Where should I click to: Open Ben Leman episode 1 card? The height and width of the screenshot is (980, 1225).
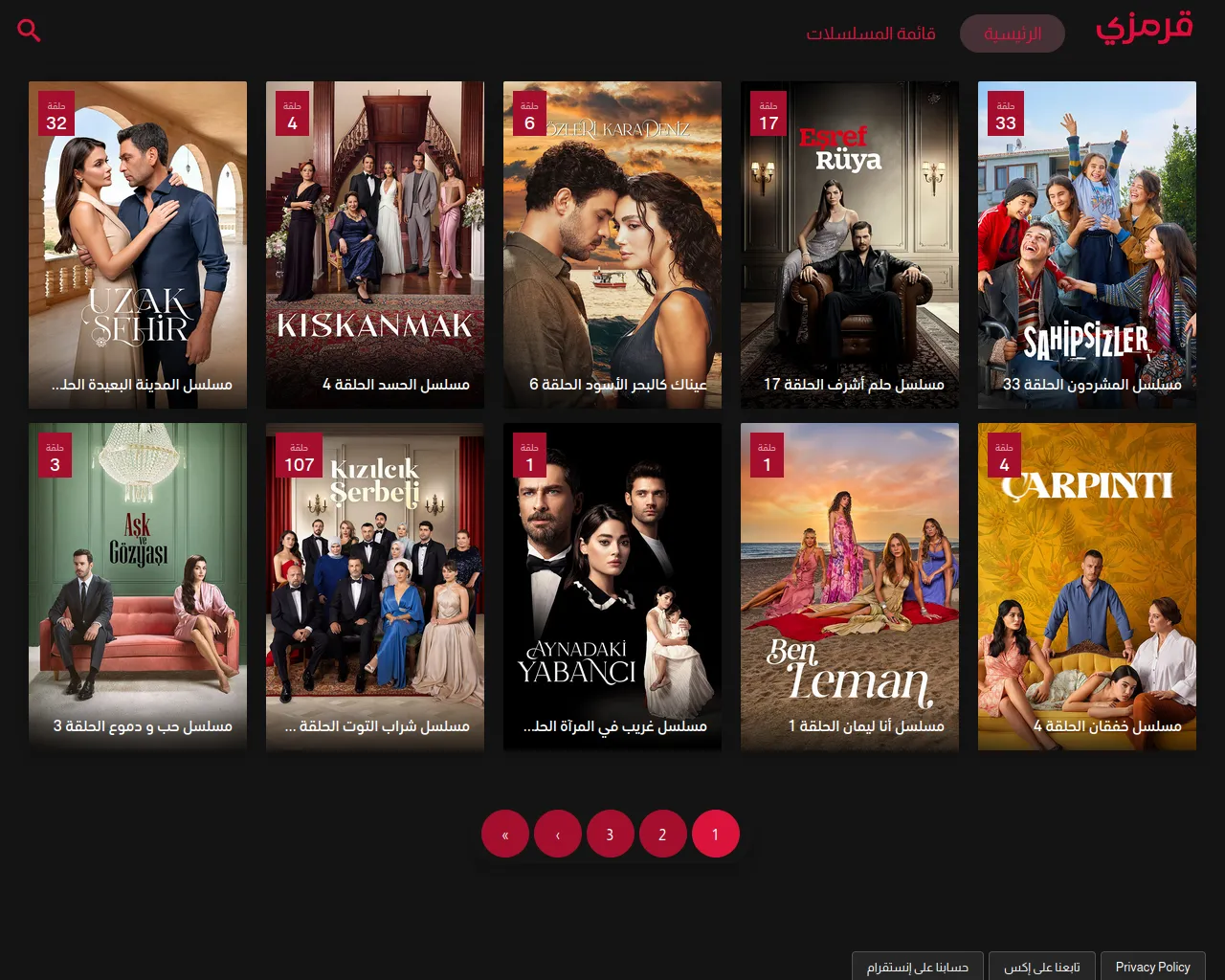tap(850, 587)
